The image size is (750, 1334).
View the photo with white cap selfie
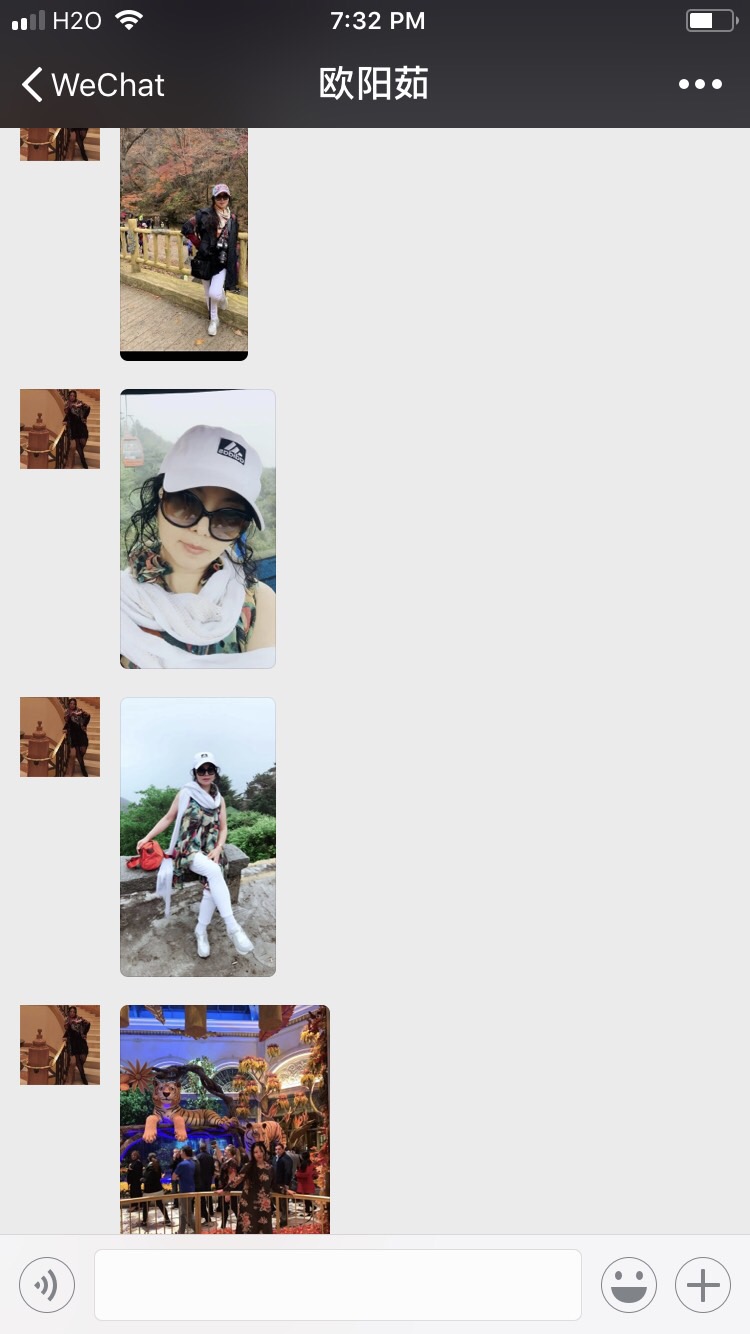198,528
